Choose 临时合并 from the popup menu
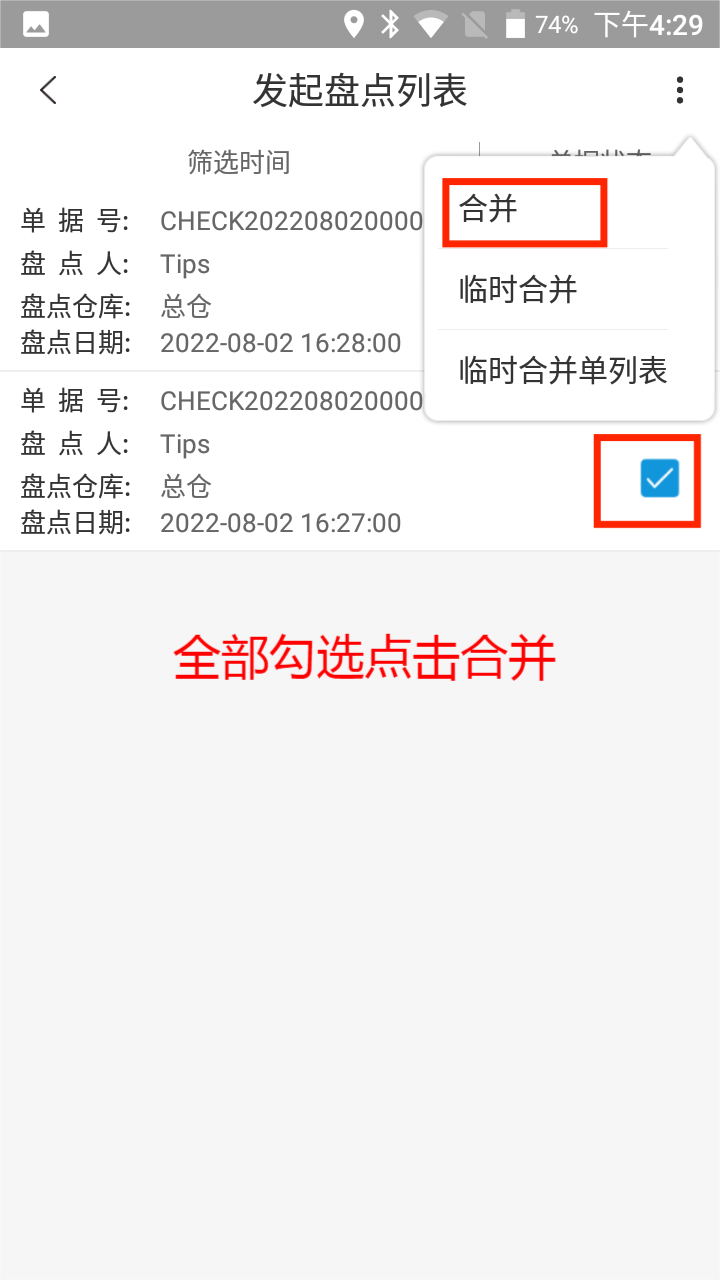This screenshot has height=1280, width=720. 518,290
